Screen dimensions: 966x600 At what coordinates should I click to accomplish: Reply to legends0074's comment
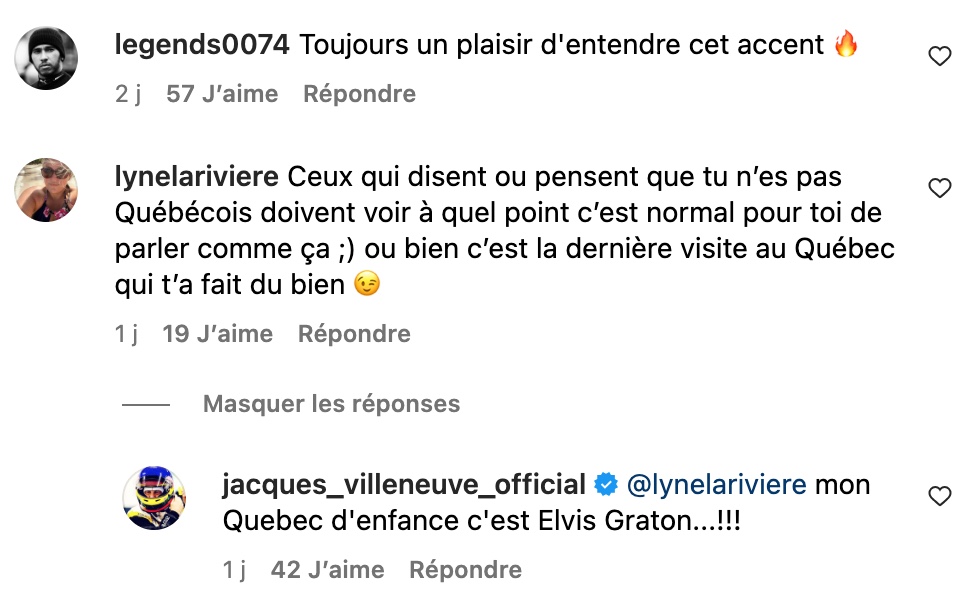click(x=359, y=94)
